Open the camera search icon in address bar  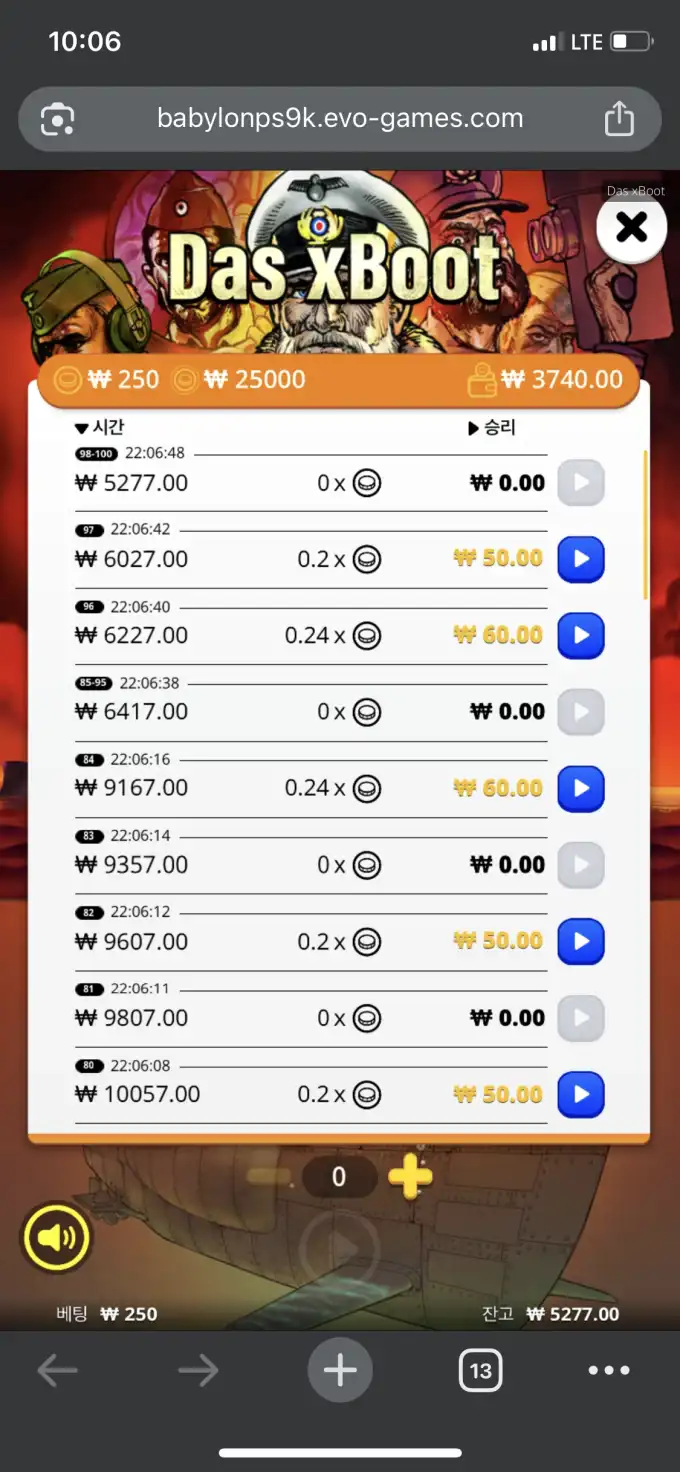(x=57, y=120)
